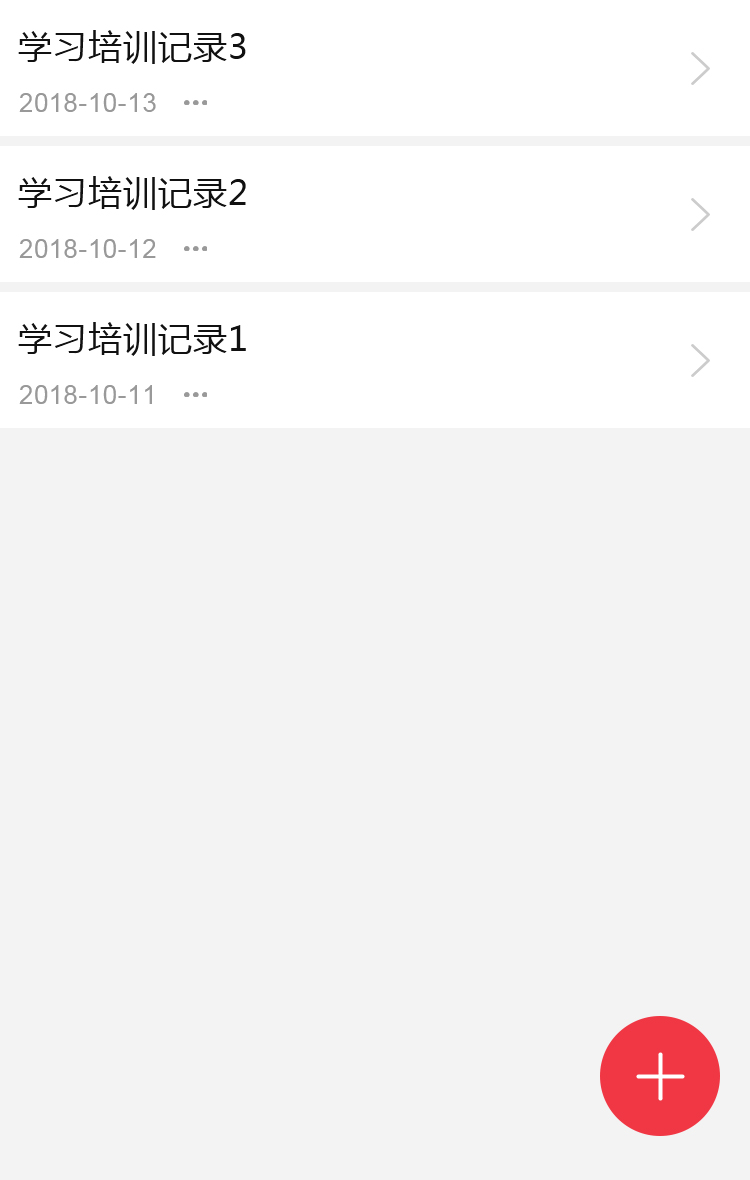
Task: Tap the ellipsis beside 2018-10-11
Action: click(x=196, y=395)
